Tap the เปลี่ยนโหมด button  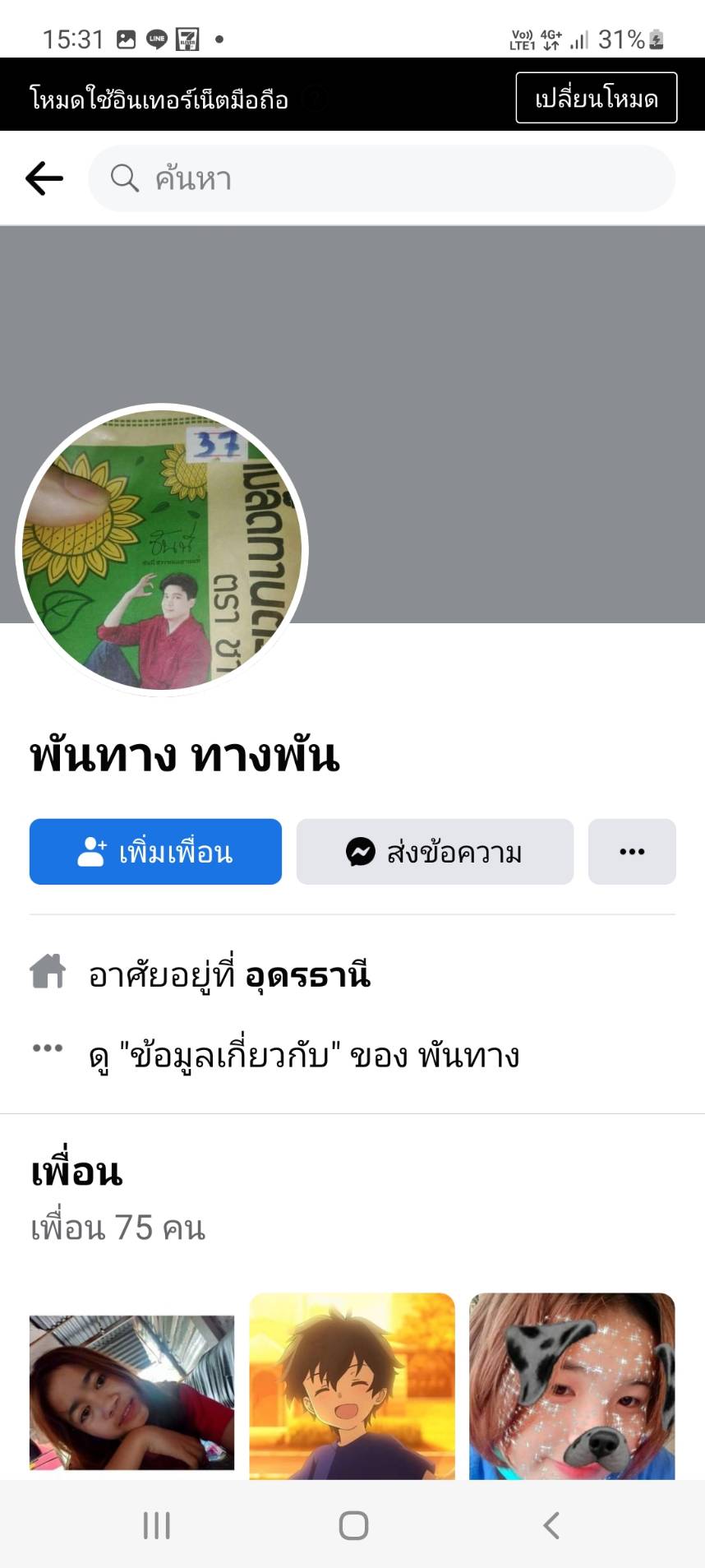(x=596, y=98)
